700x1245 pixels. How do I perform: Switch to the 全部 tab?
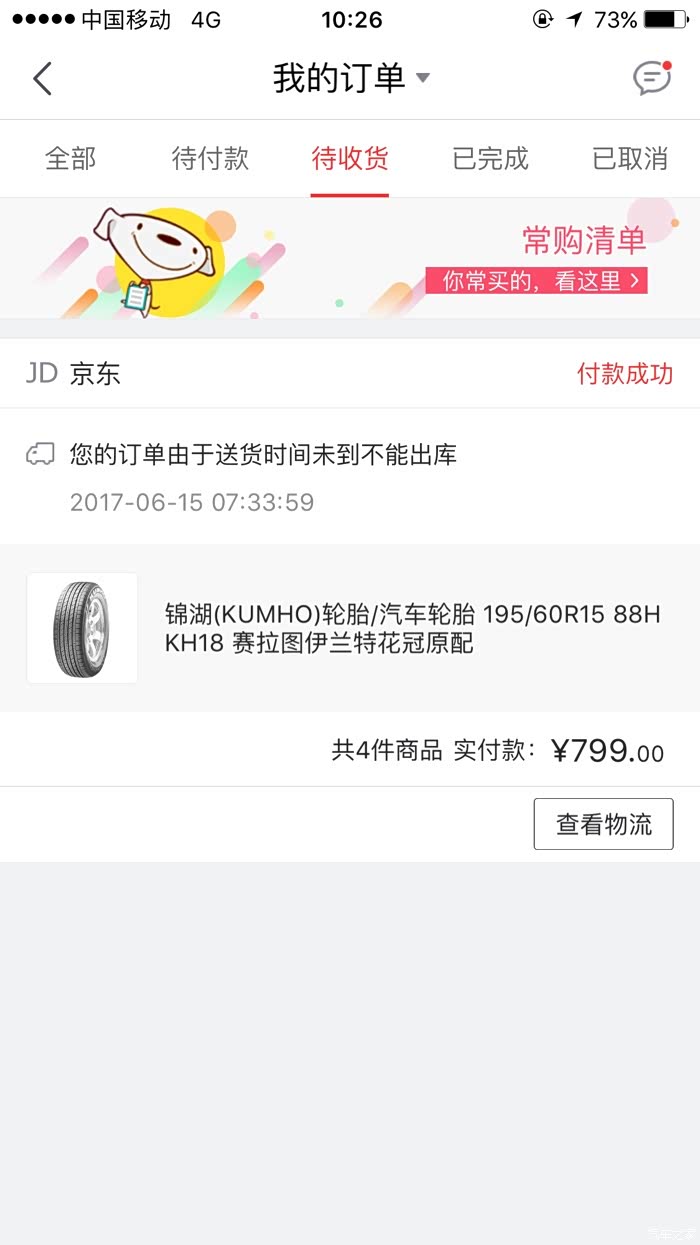point(70,159)
